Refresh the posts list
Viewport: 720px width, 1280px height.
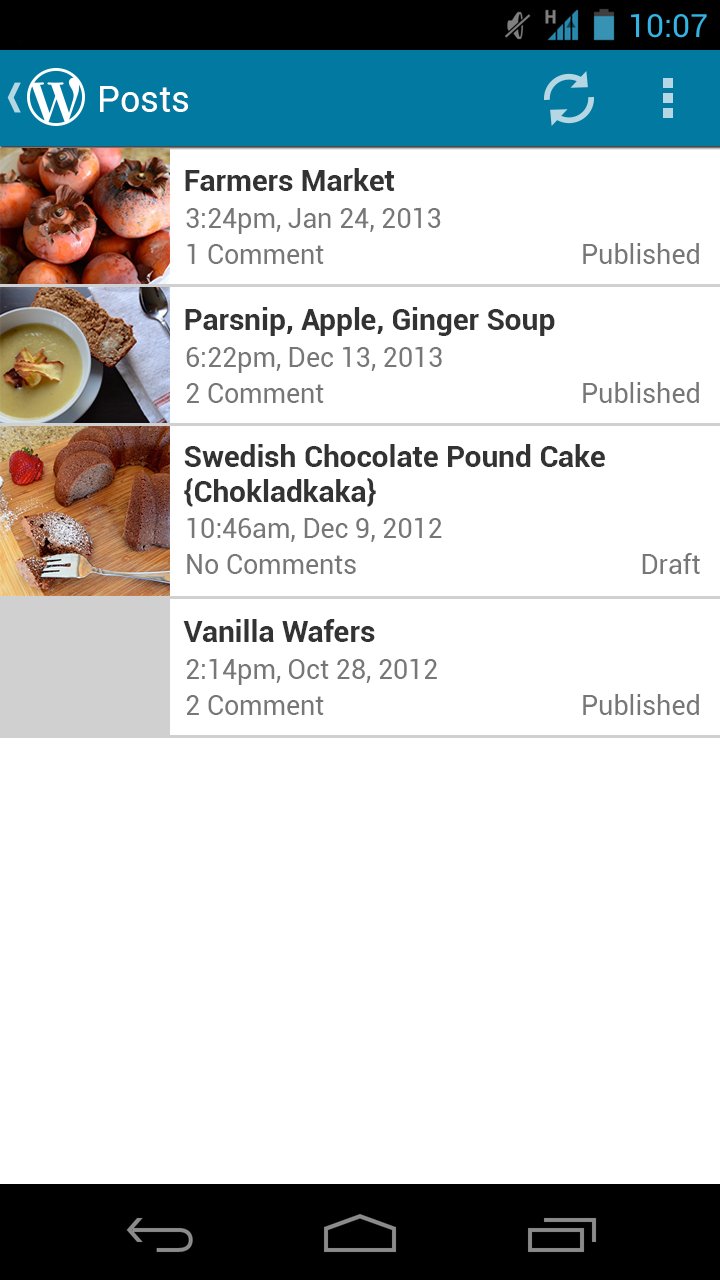point(569,99)
